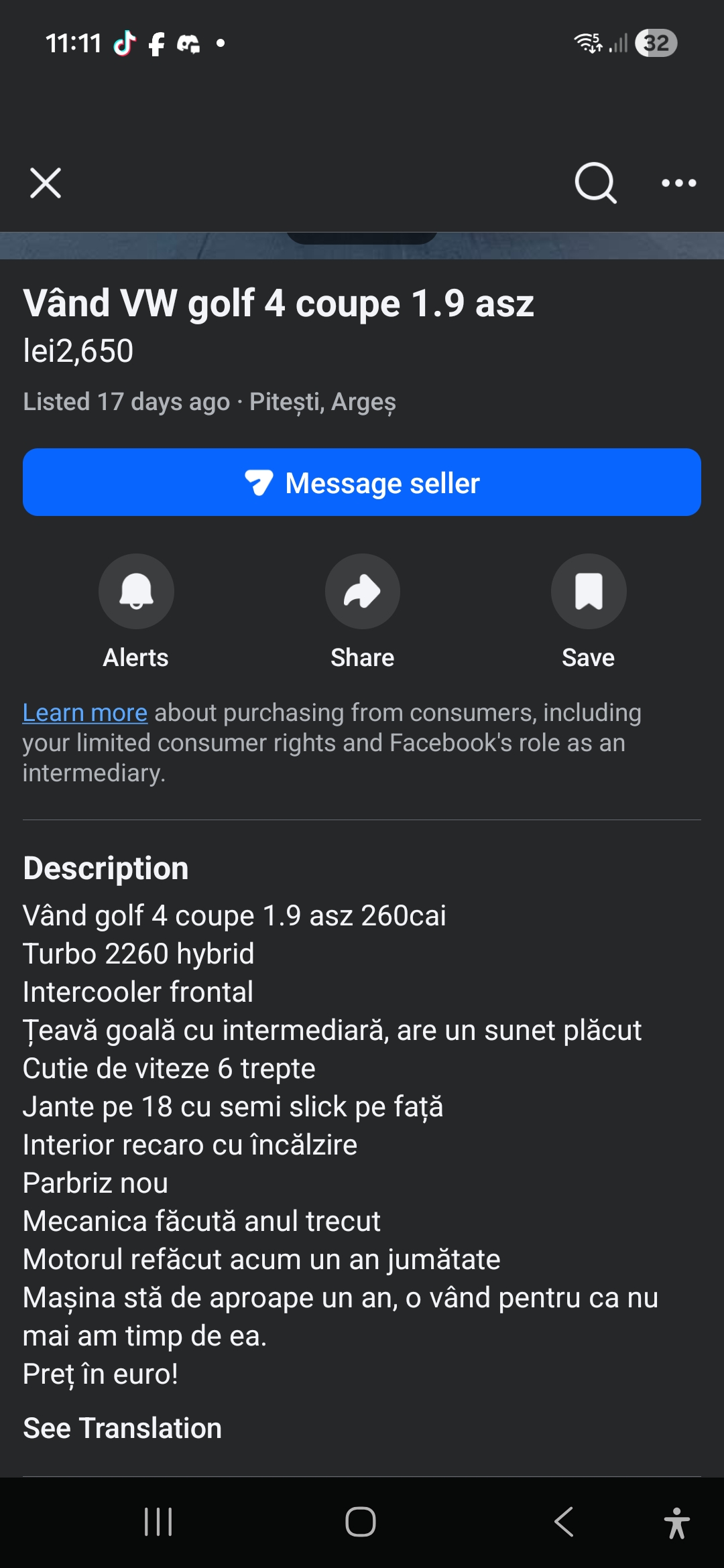Open recent apps from navigation bar
Viewport: 724px width, 1568px height.
tap(159, 1522)
